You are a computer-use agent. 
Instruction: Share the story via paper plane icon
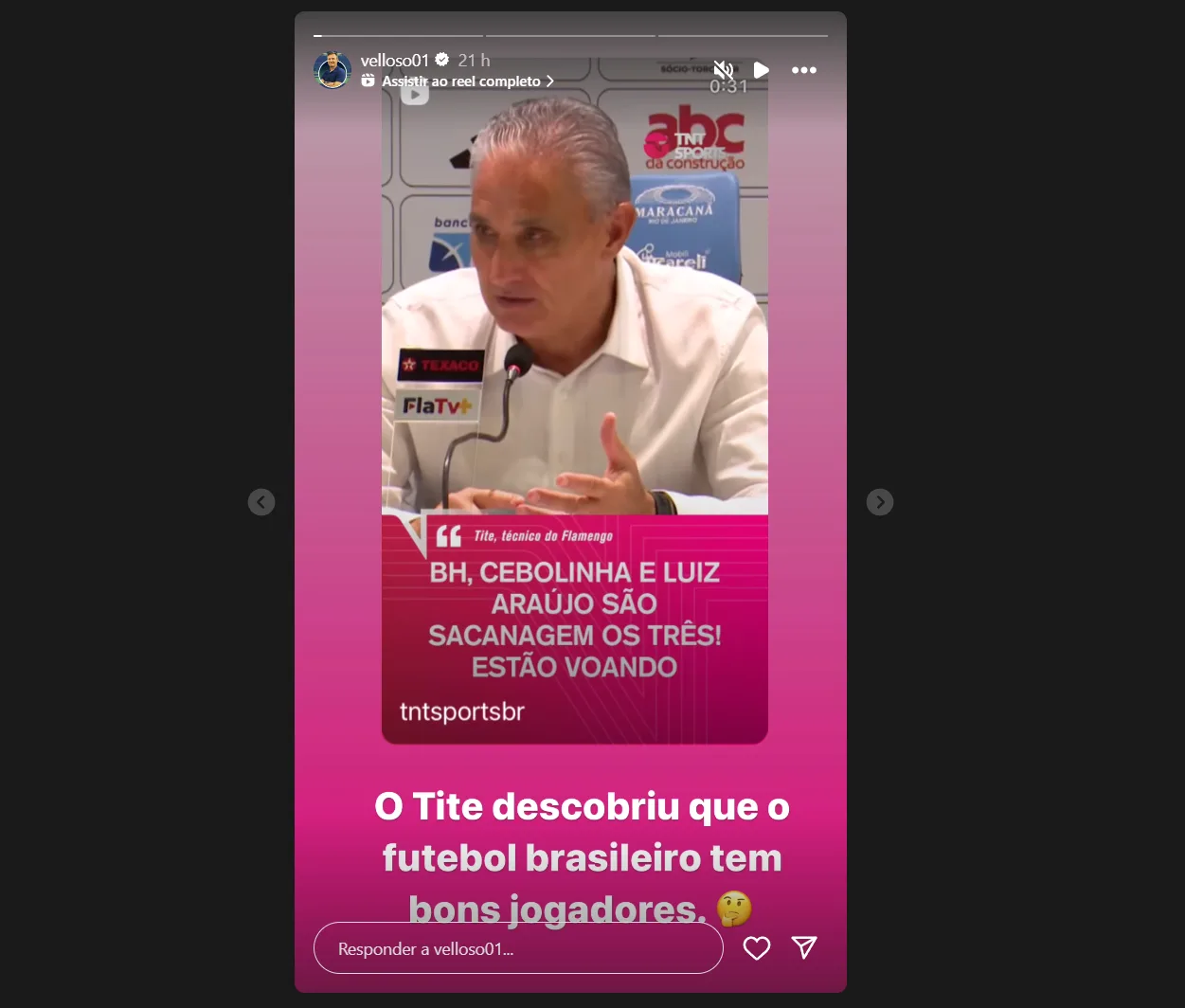[x=804, y=947]
